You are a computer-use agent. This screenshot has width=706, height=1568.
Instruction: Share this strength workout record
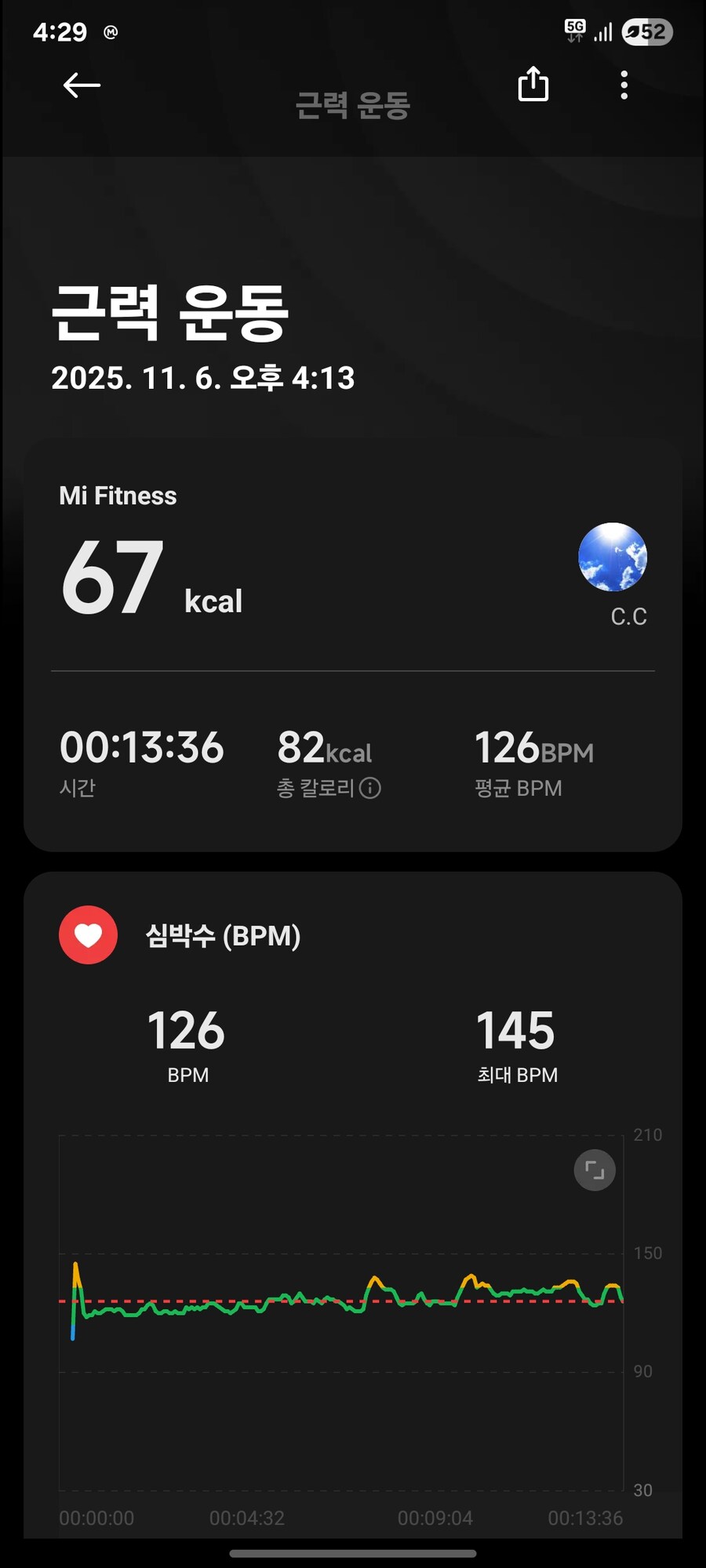click(x=533, y=84)
